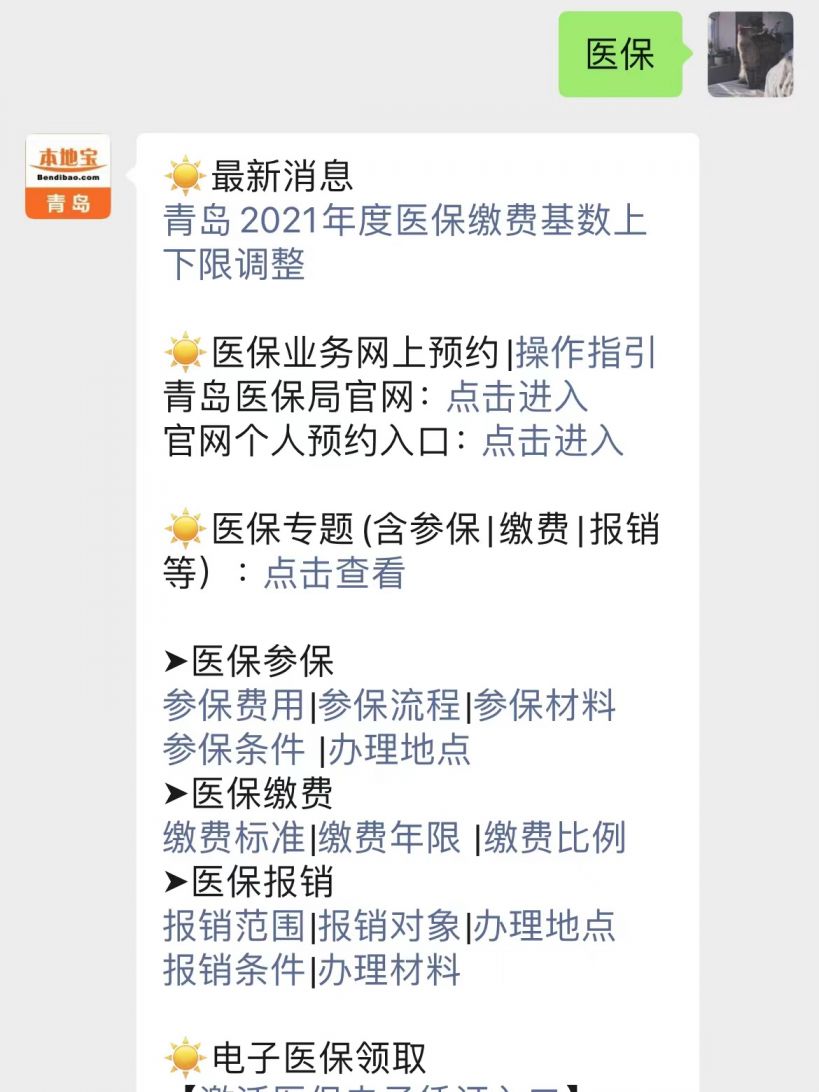Open the 办理材料 link
Image resolution: width=819 pixels, height=1092 pixels.
(389, 969)
